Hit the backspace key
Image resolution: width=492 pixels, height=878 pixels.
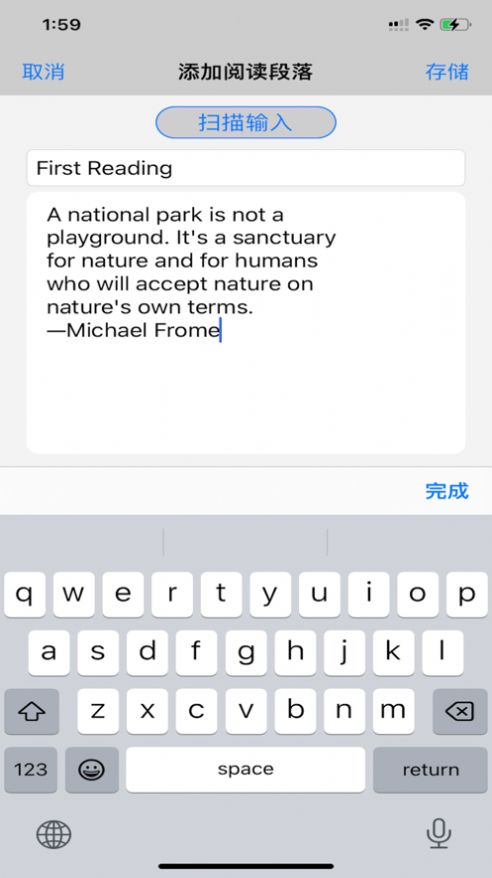tap(460, 711)
